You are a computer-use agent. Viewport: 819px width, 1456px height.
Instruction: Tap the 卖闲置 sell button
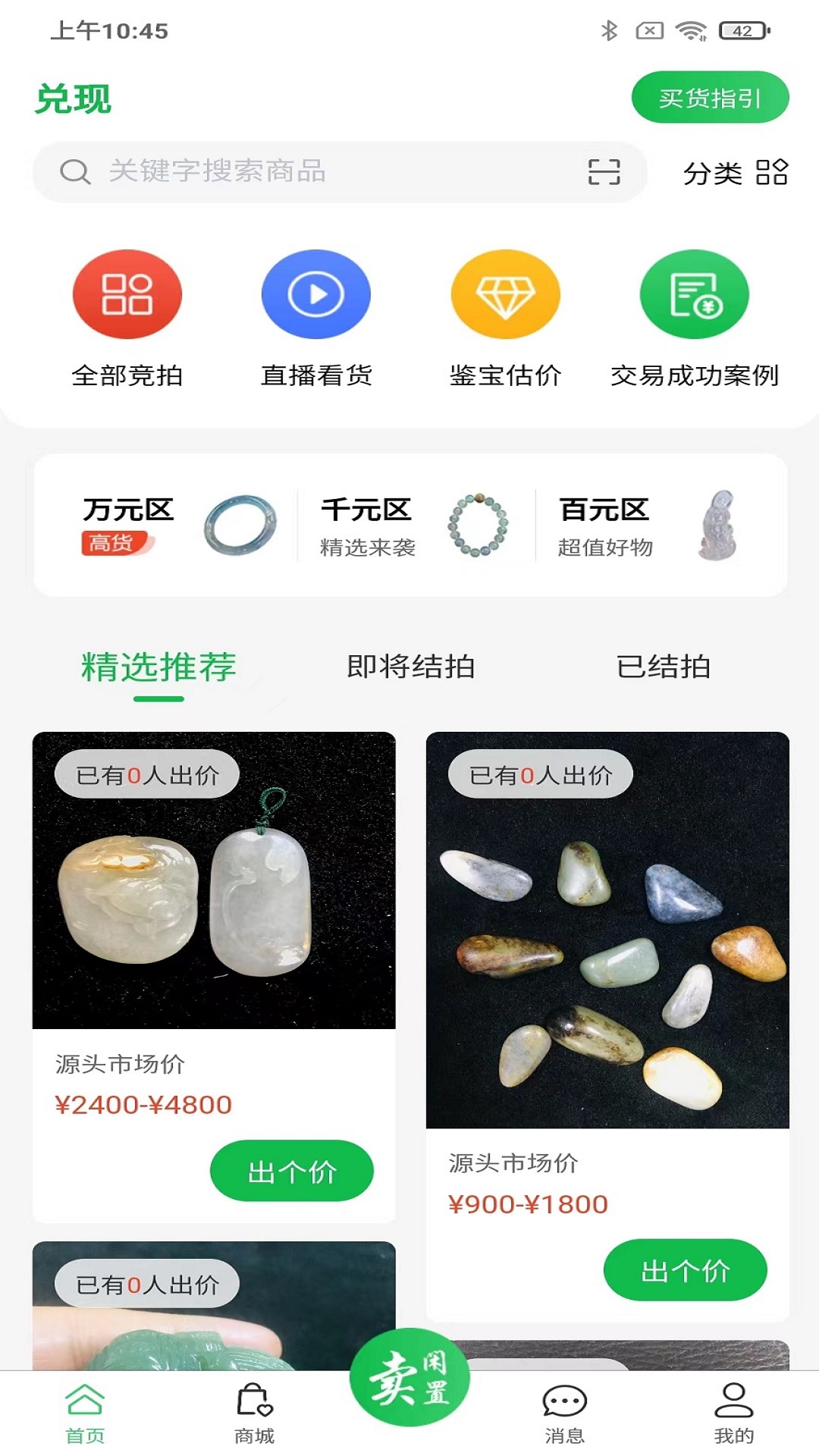click(409, 1377)
